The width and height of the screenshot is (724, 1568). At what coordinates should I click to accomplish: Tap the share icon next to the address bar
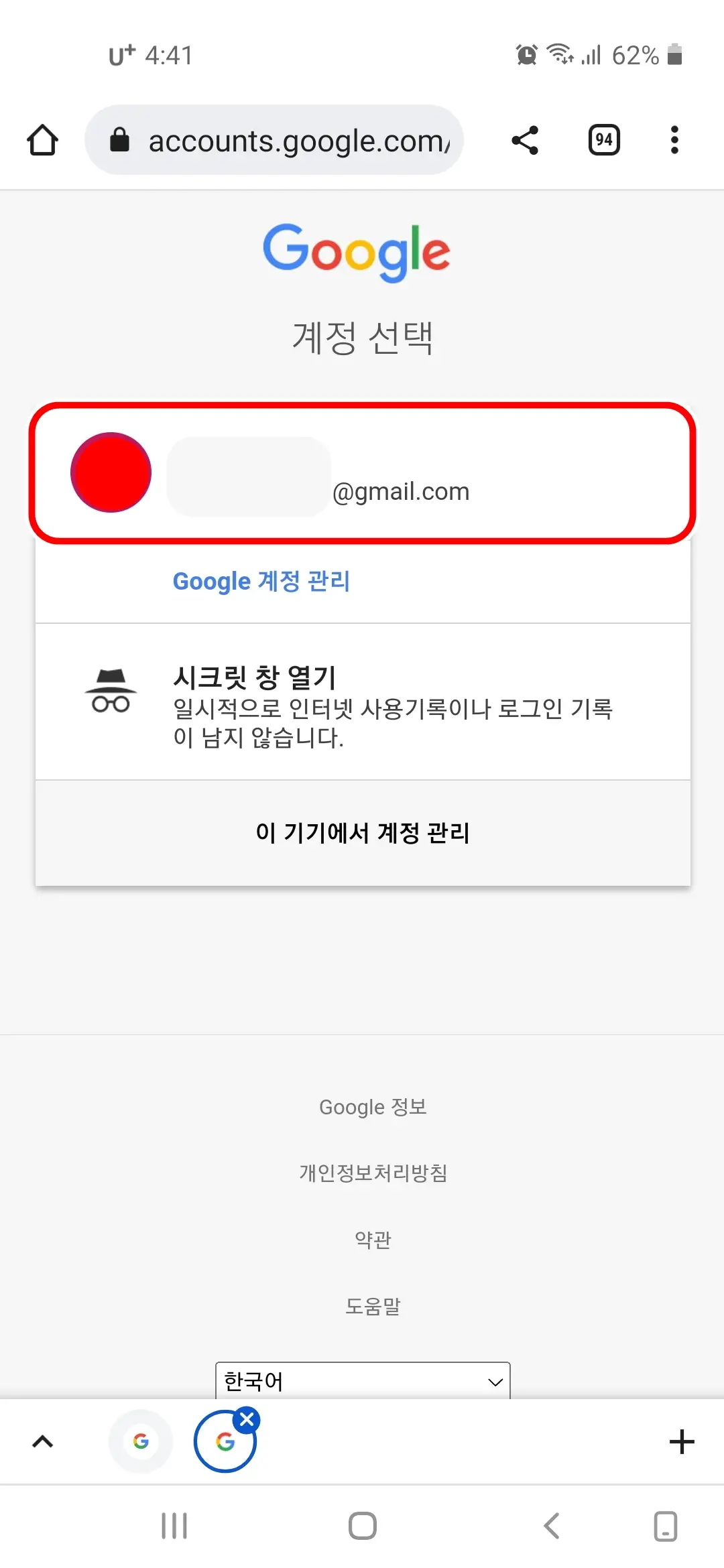tap(526, 140)
